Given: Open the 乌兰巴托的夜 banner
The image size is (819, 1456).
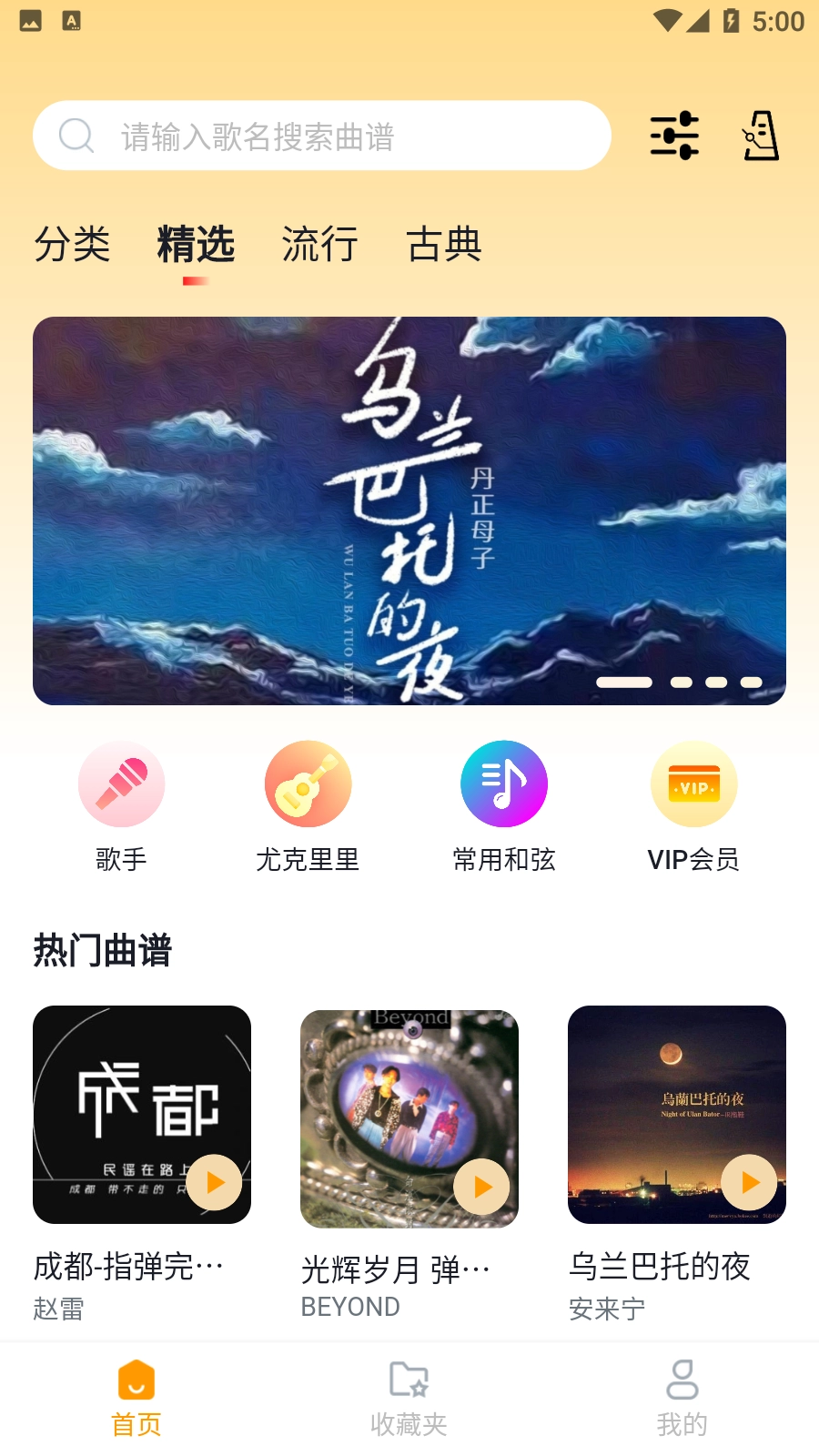Looking at the screenshot, I should click(409, 511).
